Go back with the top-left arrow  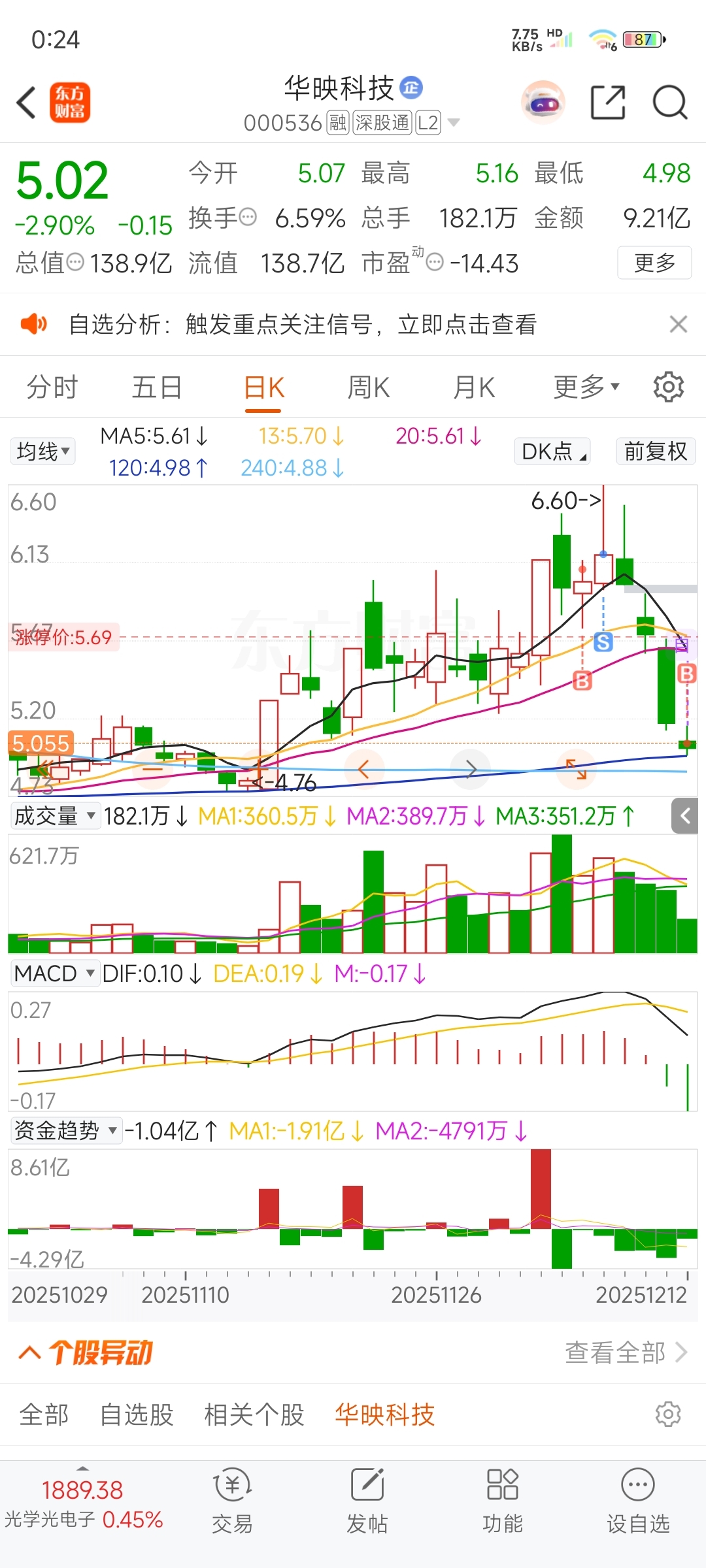click(26, 103)
